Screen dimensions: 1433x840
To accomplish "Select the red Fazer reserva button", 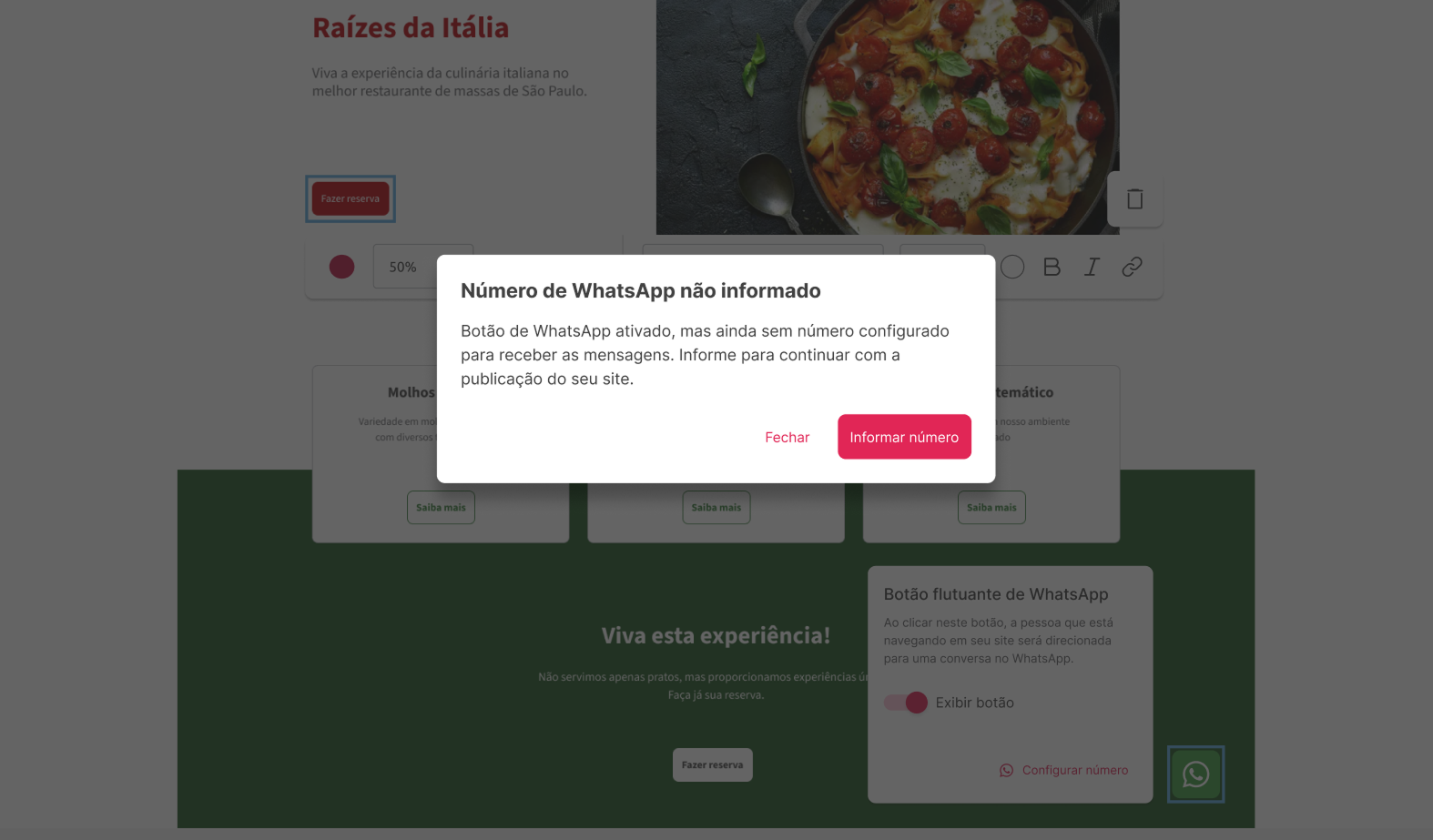I will [x=351, y=198].
